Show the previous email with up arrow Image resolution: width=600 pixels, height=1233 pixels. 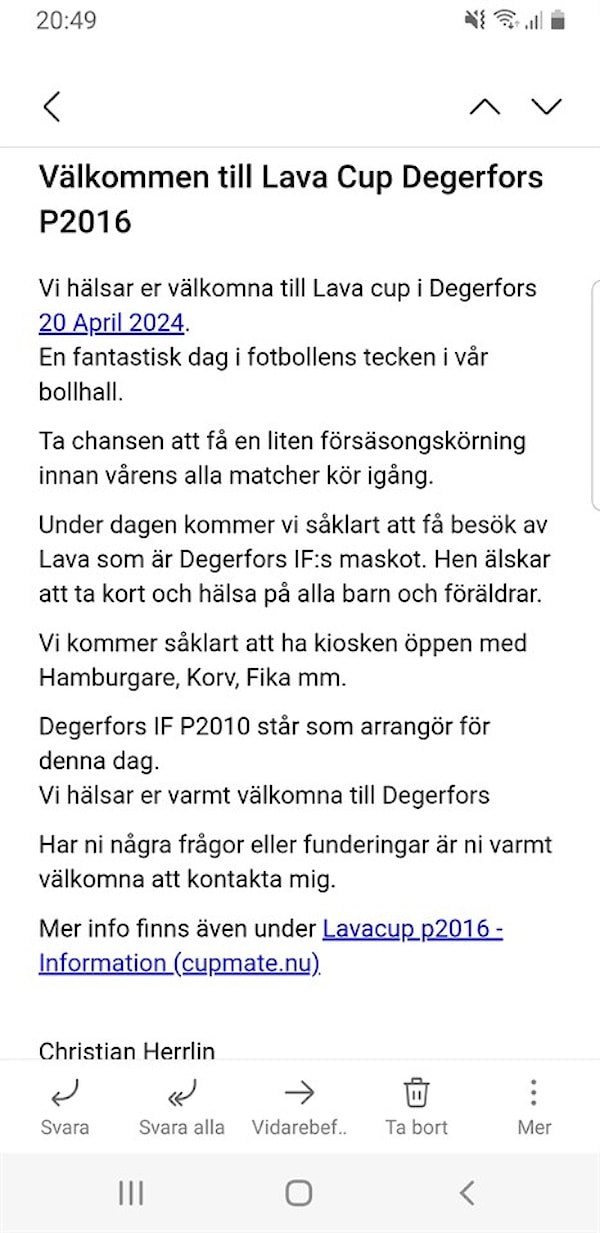[x=485, y=107]
